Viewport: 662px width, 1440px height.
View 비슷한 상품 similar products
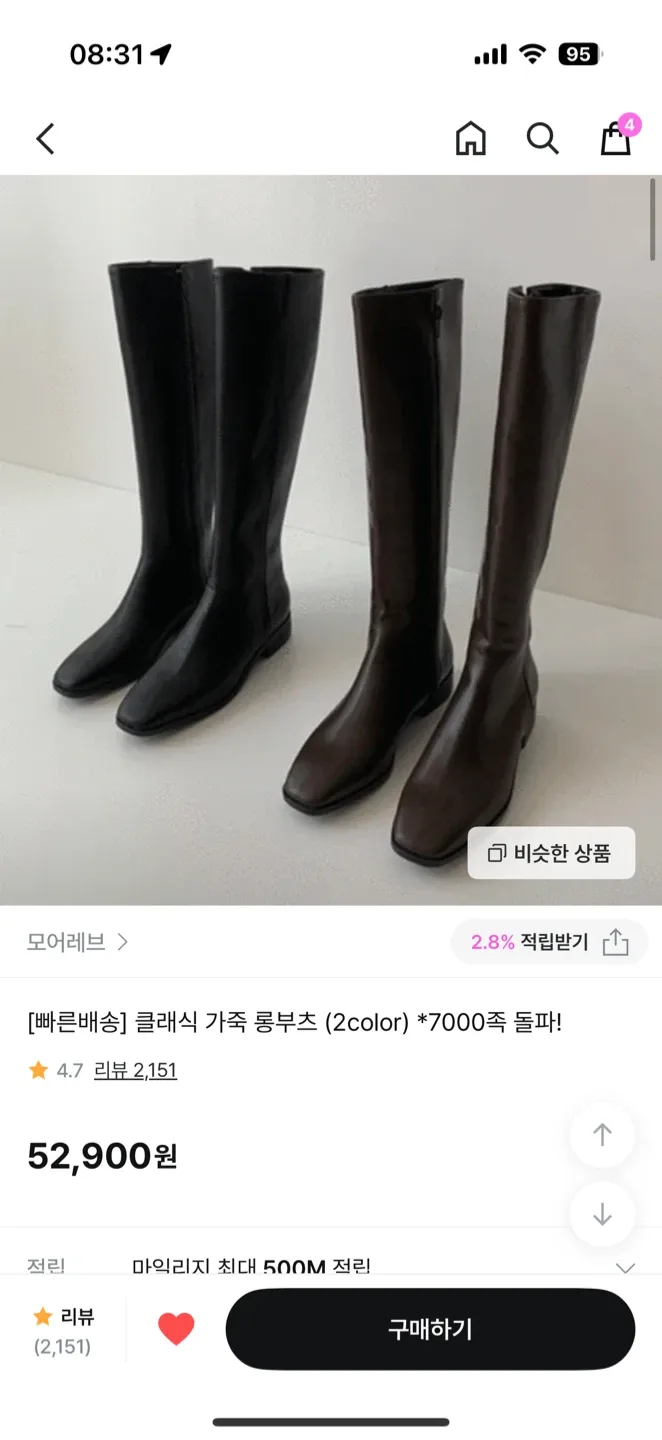click(x=550, y=853)
